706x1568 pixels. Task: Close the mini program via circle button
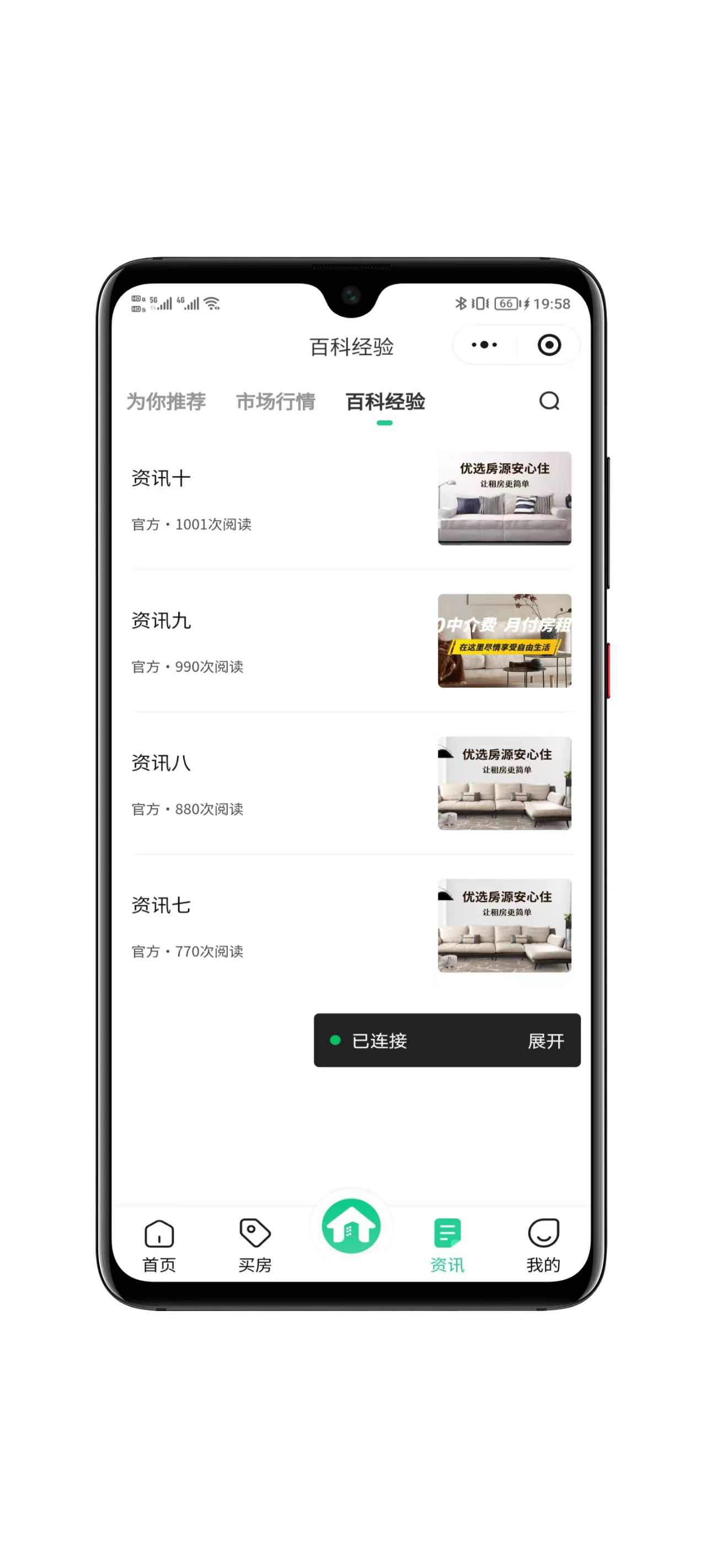tap(549, 345)
